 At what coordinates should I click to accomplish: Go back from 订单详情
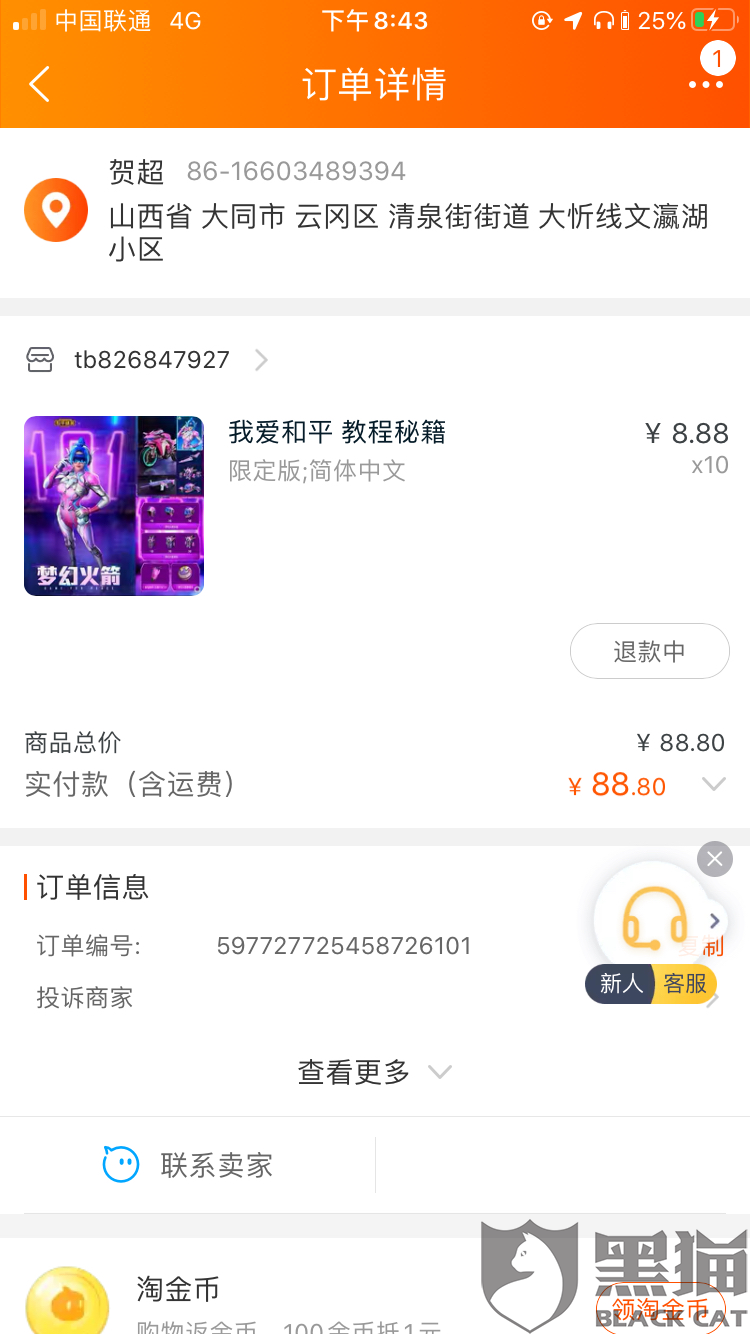[x=40, y=84]
